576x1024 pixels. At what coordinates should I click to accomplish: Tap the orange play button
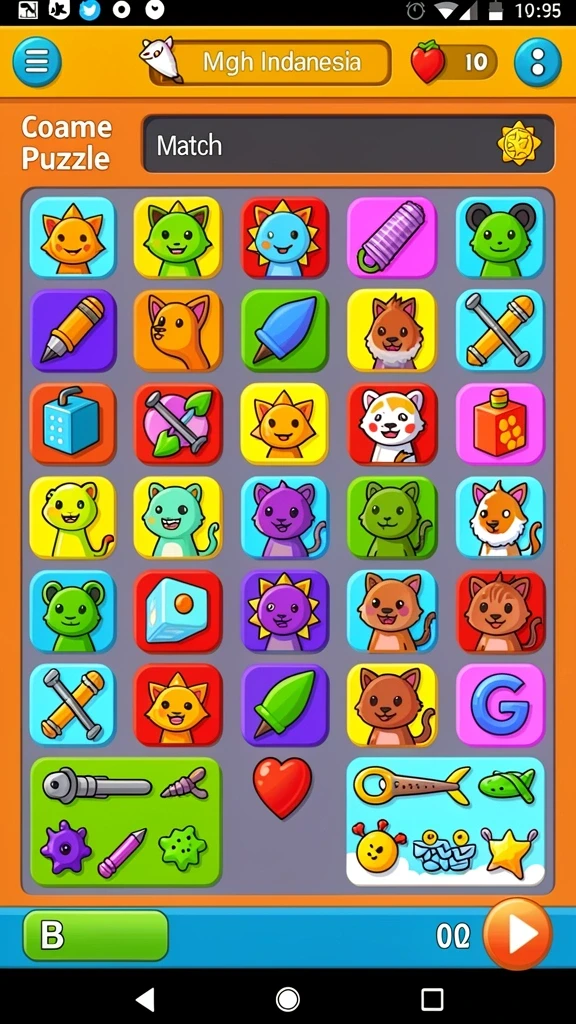518,934
